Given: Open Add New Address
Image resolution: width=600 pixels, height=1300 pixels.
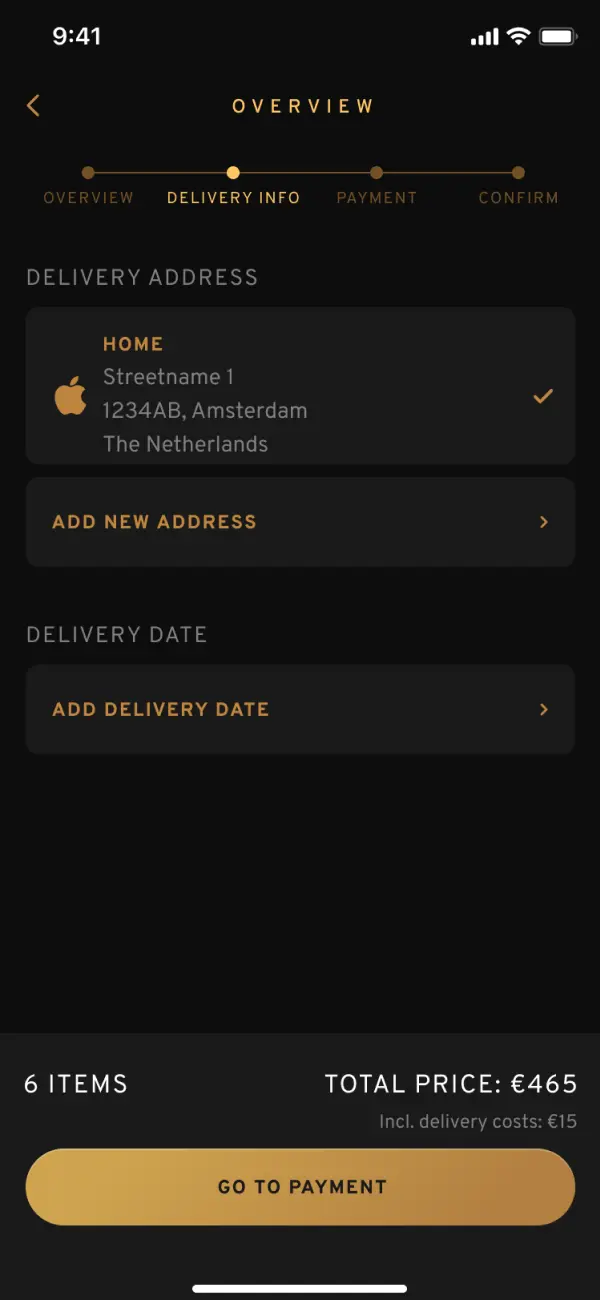Looking at the screenshot, I should (300, 522).
